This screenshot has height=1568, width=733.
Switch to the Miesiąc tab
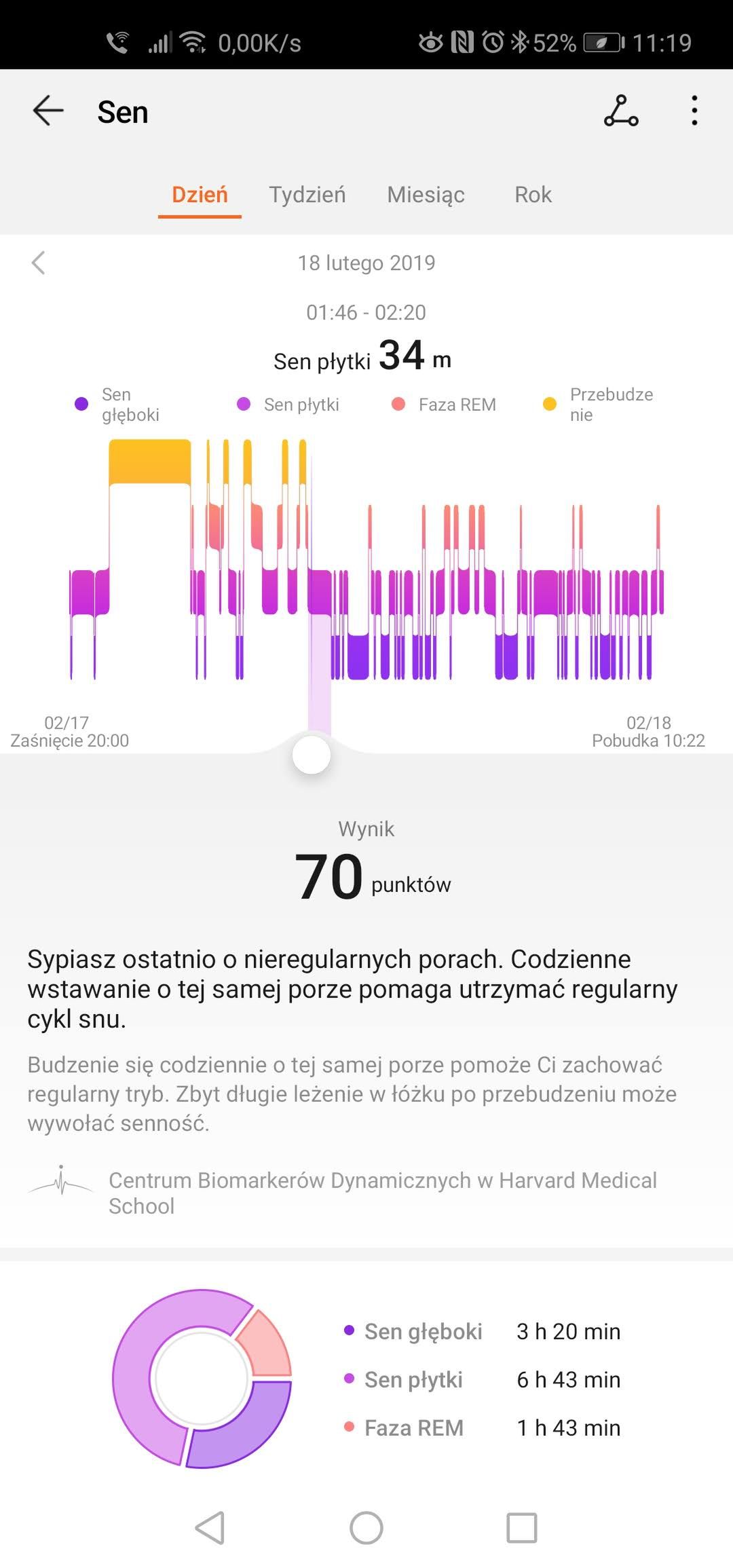(426, 195)
